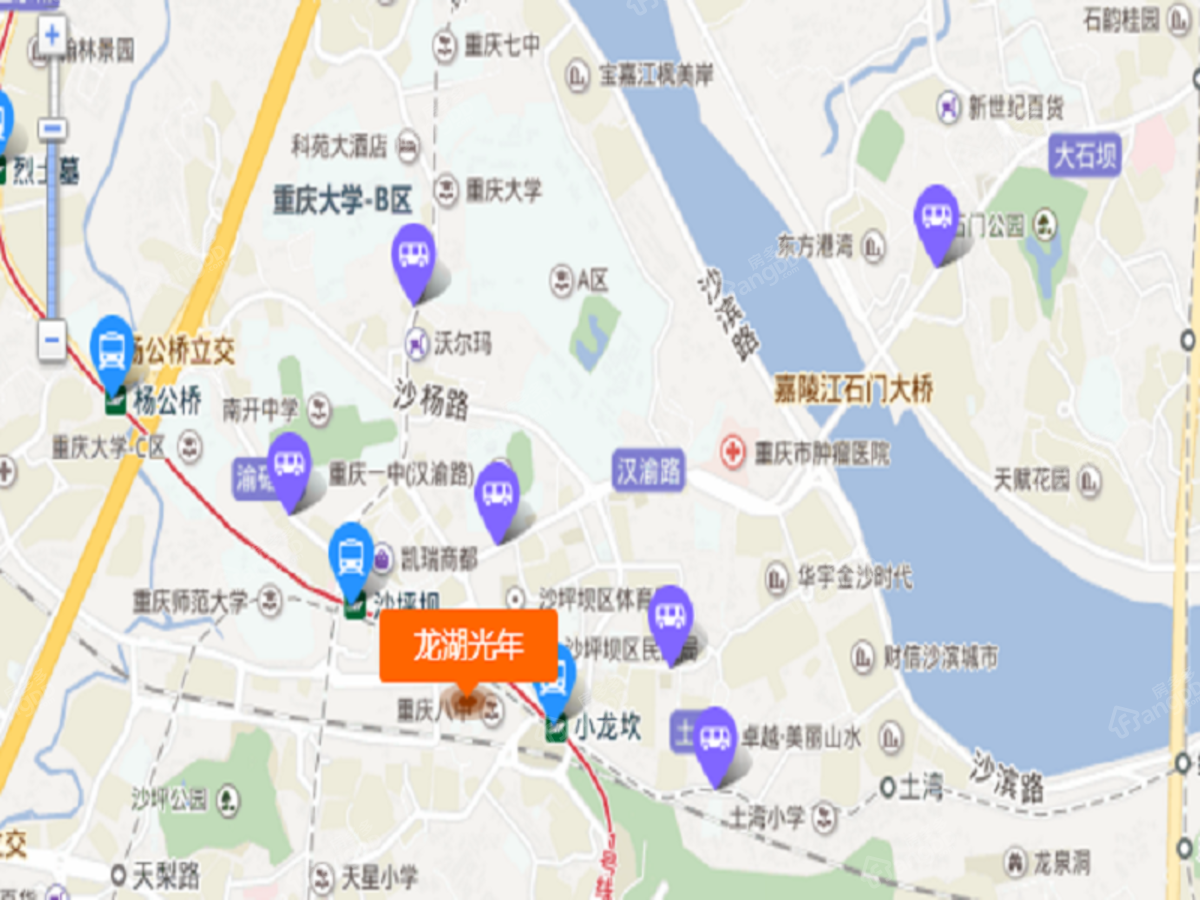1200x900 pixels.
Task: Zoom out with the minus button
Action: pos(52,340)
